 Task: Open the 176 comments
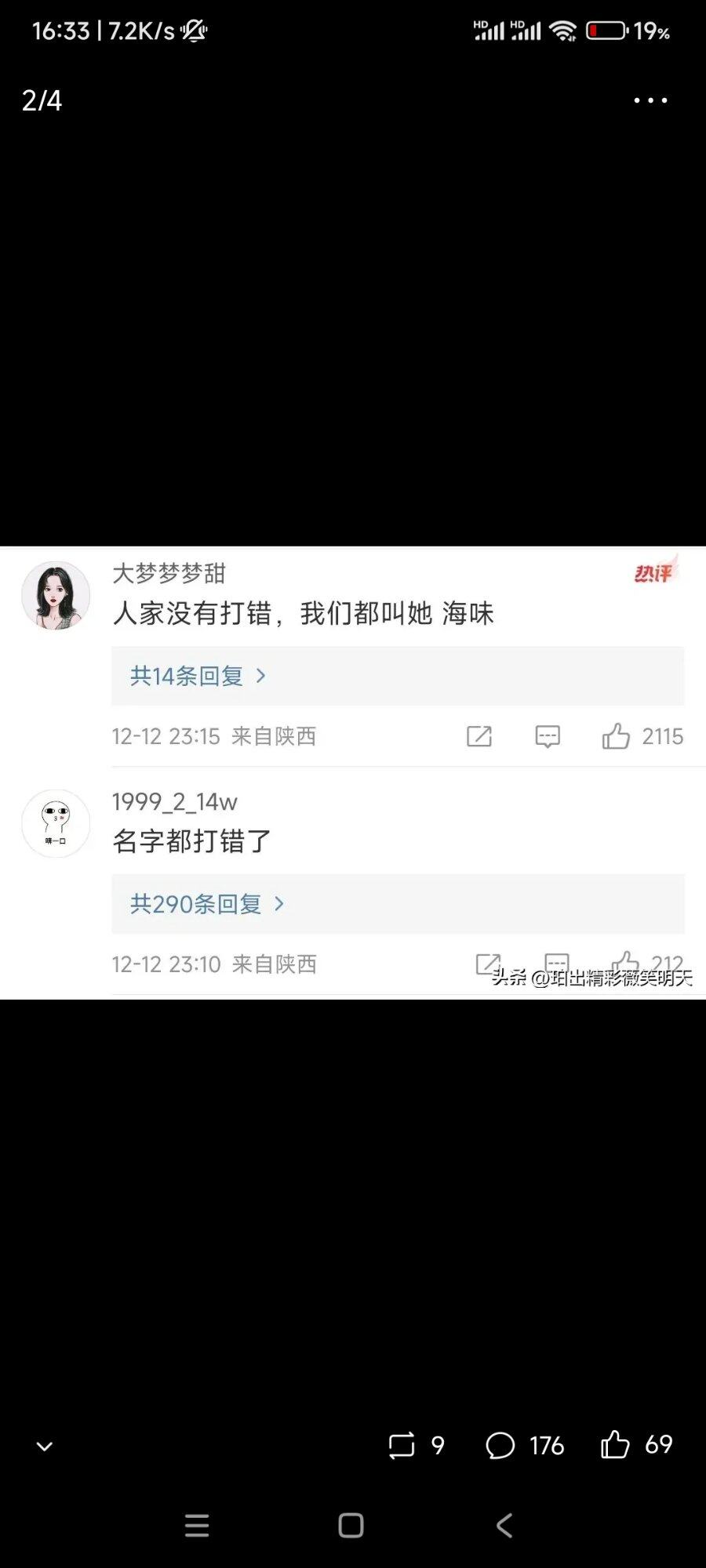click(500, 1445)
